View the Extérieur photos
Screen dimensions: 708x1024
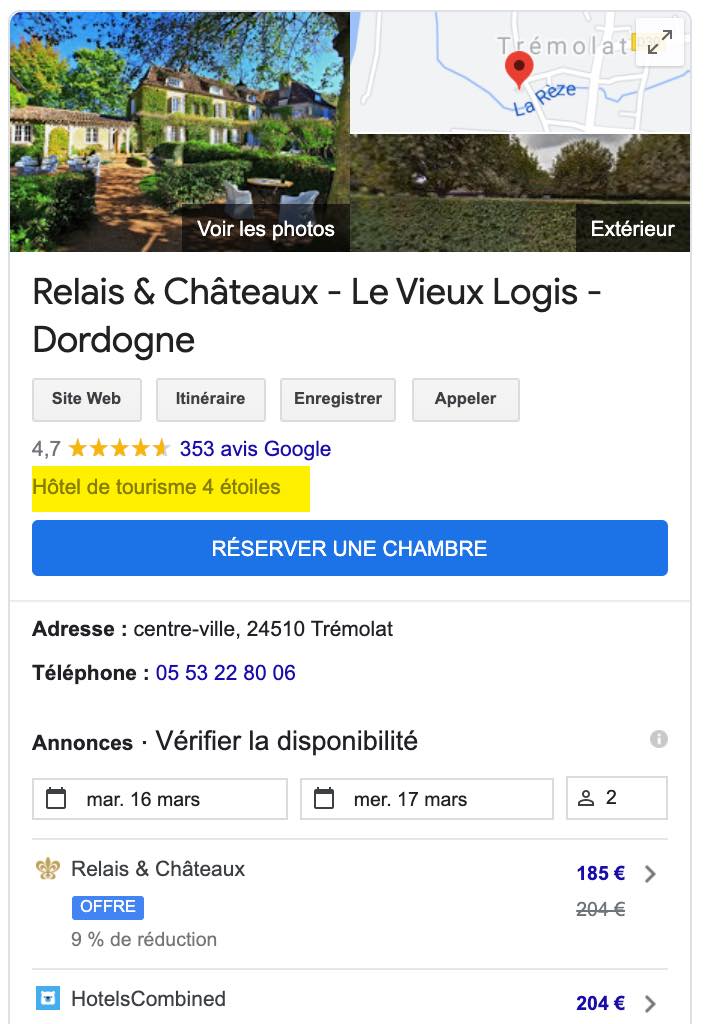point(632,229)
